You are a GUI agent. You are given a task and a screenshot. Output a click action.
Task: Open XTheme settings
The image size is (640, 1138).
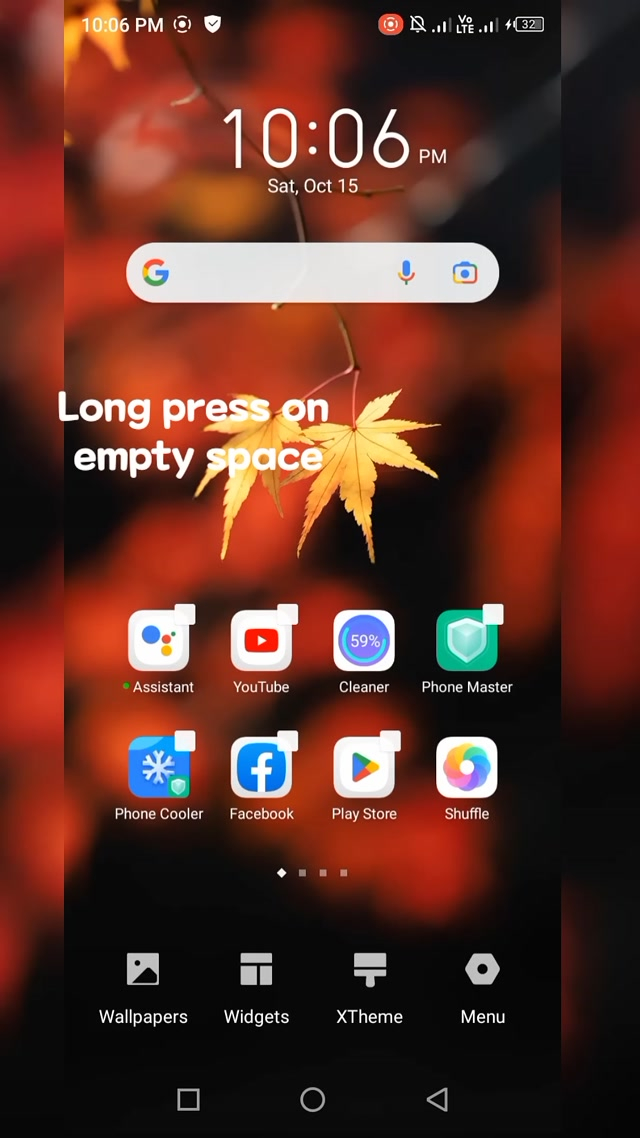(x=369, y=988)
